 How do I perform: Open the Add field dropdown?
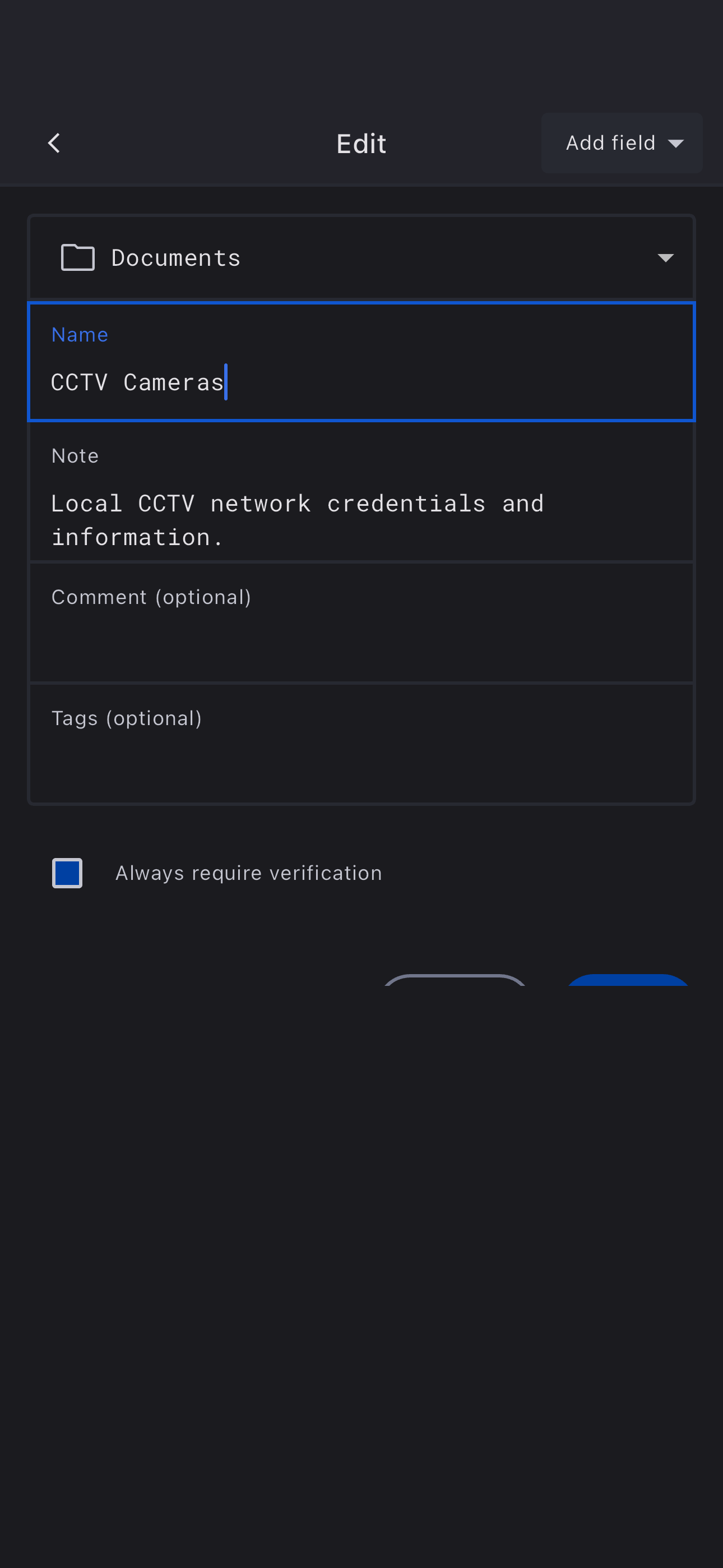(x=622, y=143)
